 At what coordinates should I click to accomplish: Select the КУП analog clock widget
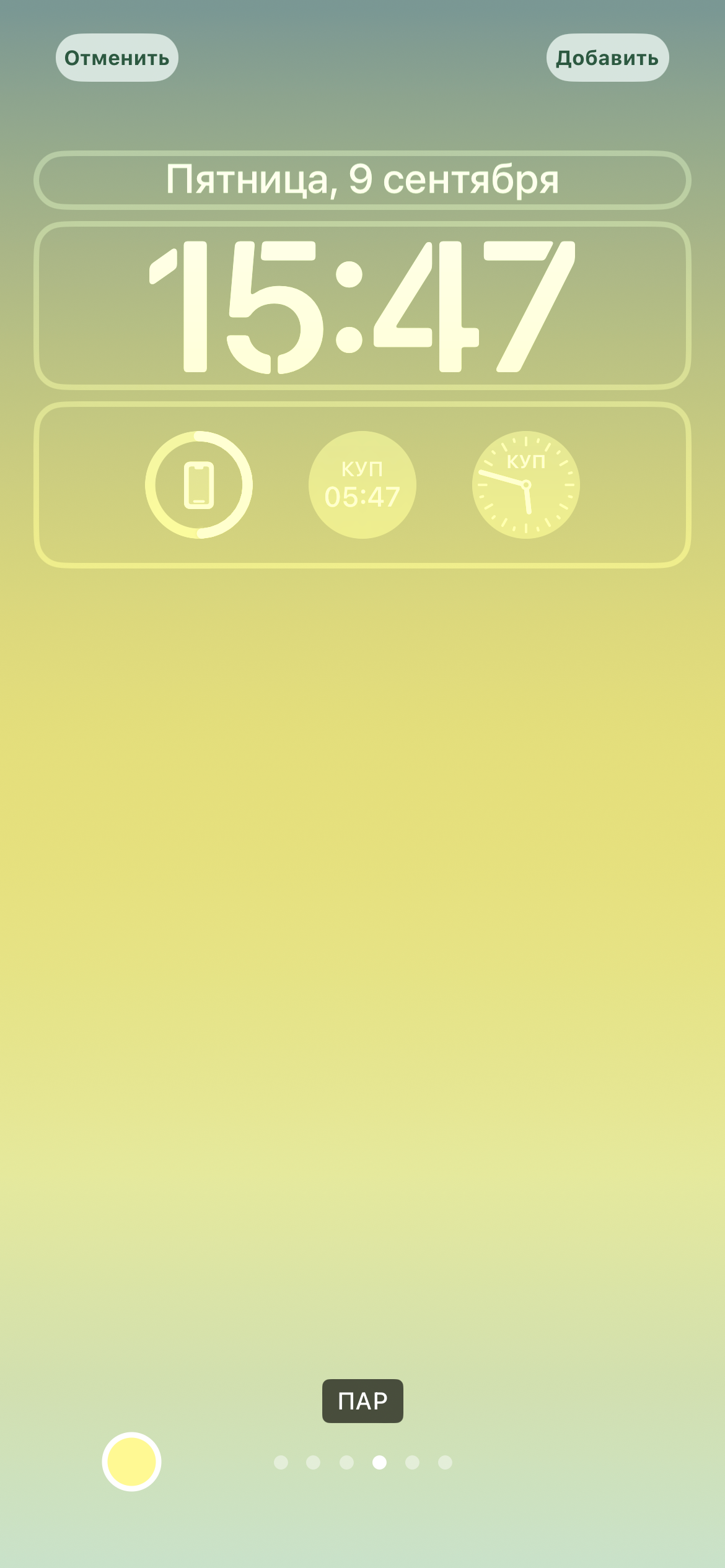coord(526,485)
